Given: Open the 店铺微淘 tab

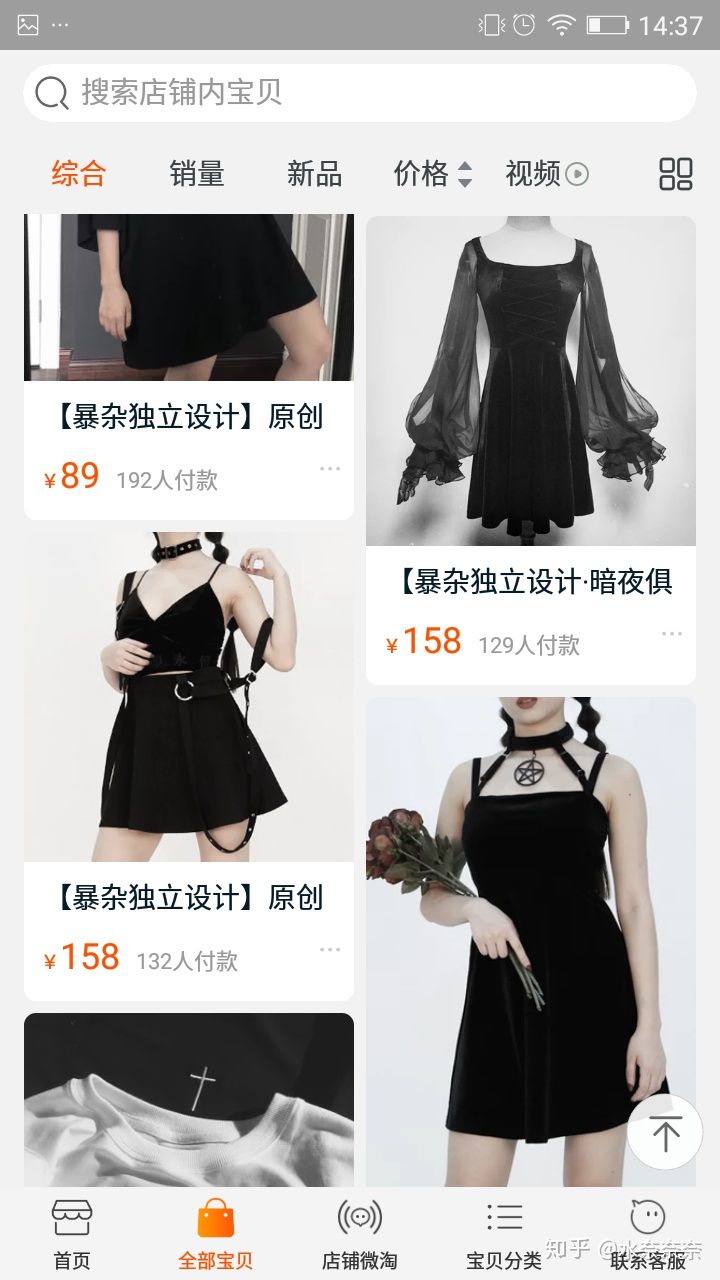Looking at the screenshot, I should (359, 1235).
